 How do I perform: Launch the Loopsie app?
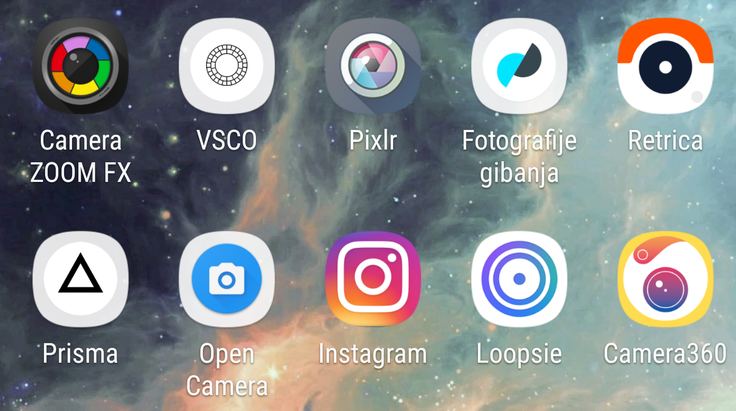click(519, 279)
